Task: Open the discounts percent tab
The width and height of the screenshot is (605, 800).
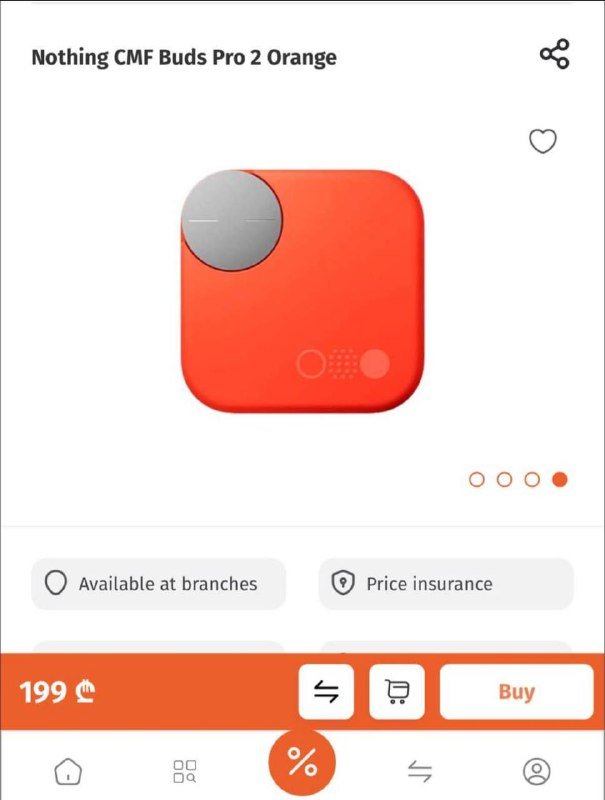Action: [x=302, y=764]
